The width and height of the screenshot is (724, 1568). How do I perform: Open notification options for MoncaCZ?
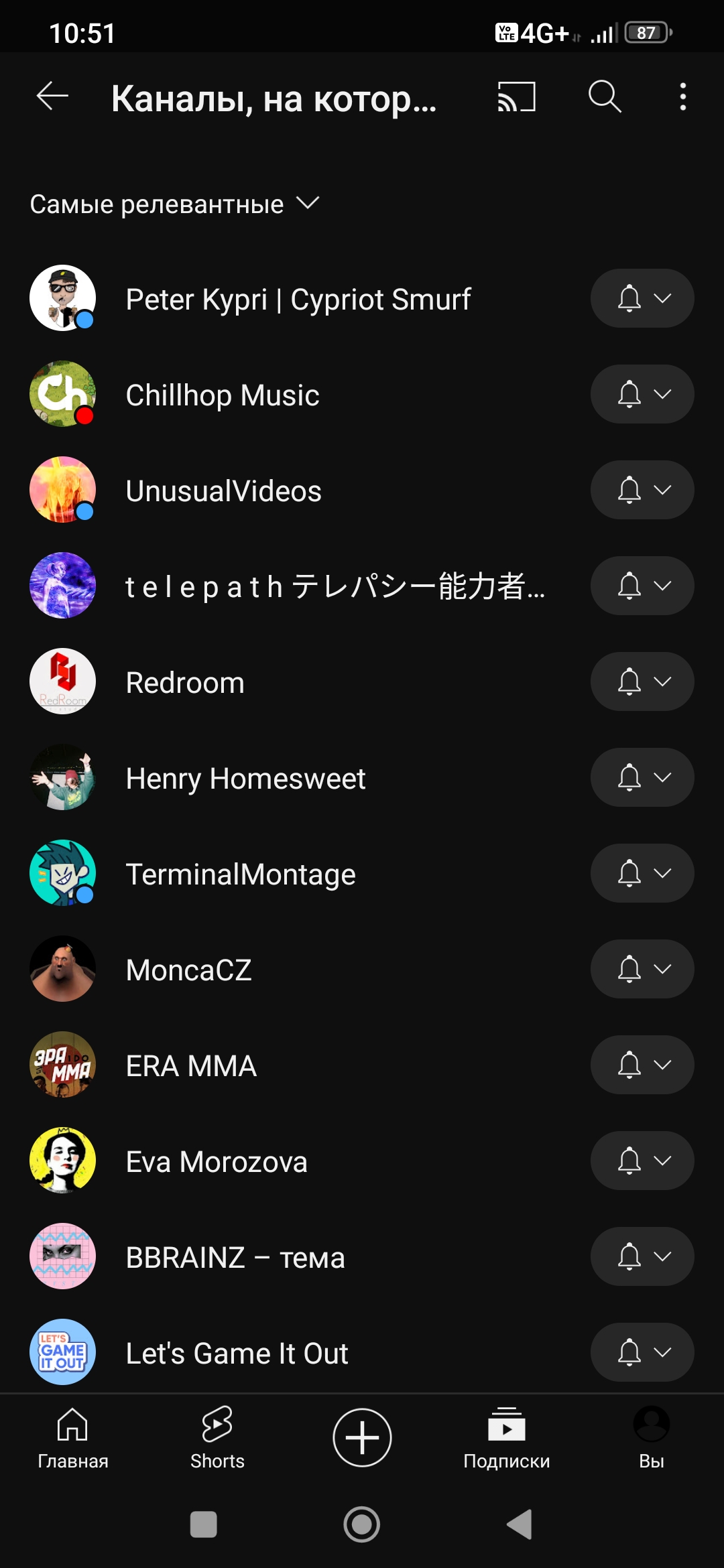point(642,969)
